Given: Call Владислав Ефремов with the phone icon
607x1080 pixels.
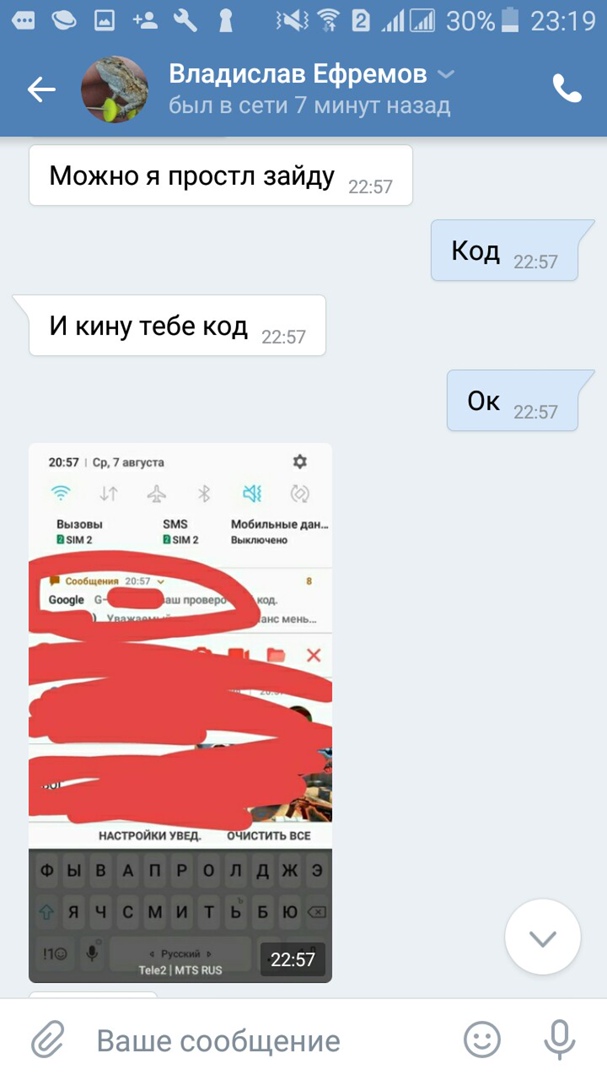Looking at the screenshot, I should pos(567,90).
